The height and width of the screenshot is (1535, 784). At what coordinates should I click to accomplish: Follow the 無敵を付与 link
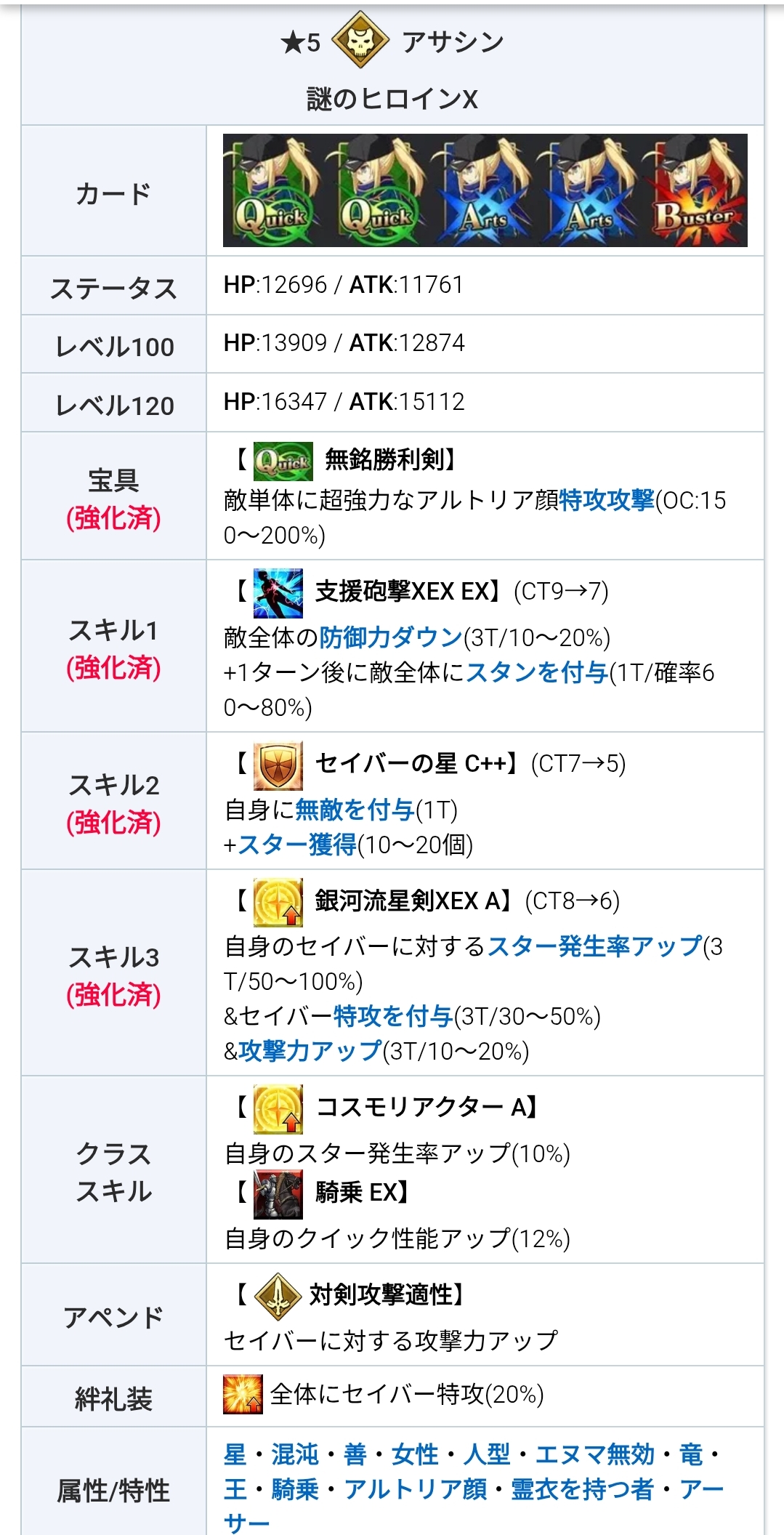tap(355, 810)
